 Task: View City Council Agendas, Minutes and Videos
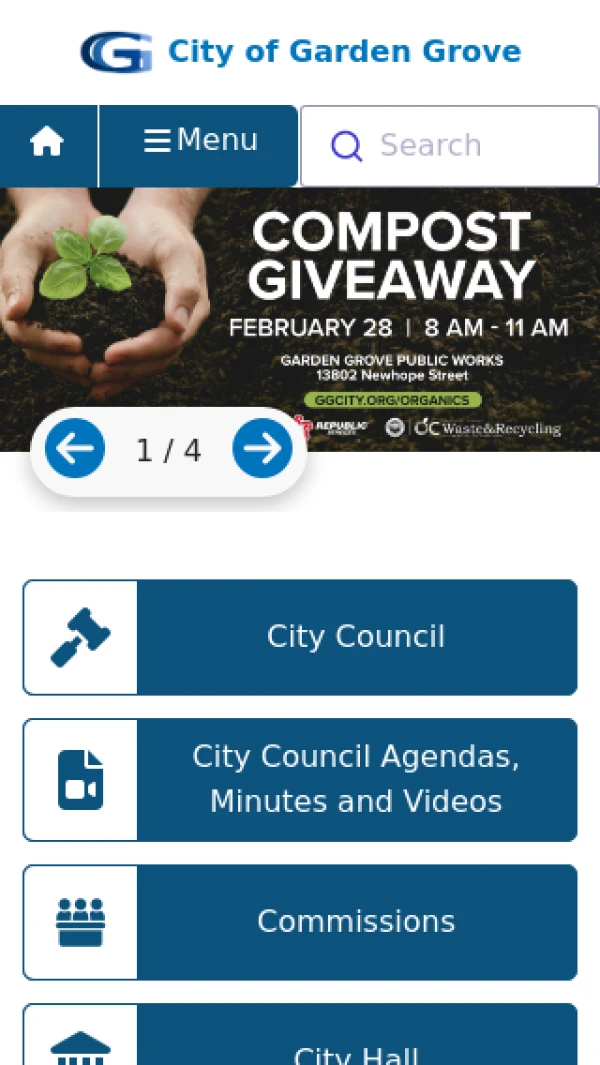coord(300,779)
